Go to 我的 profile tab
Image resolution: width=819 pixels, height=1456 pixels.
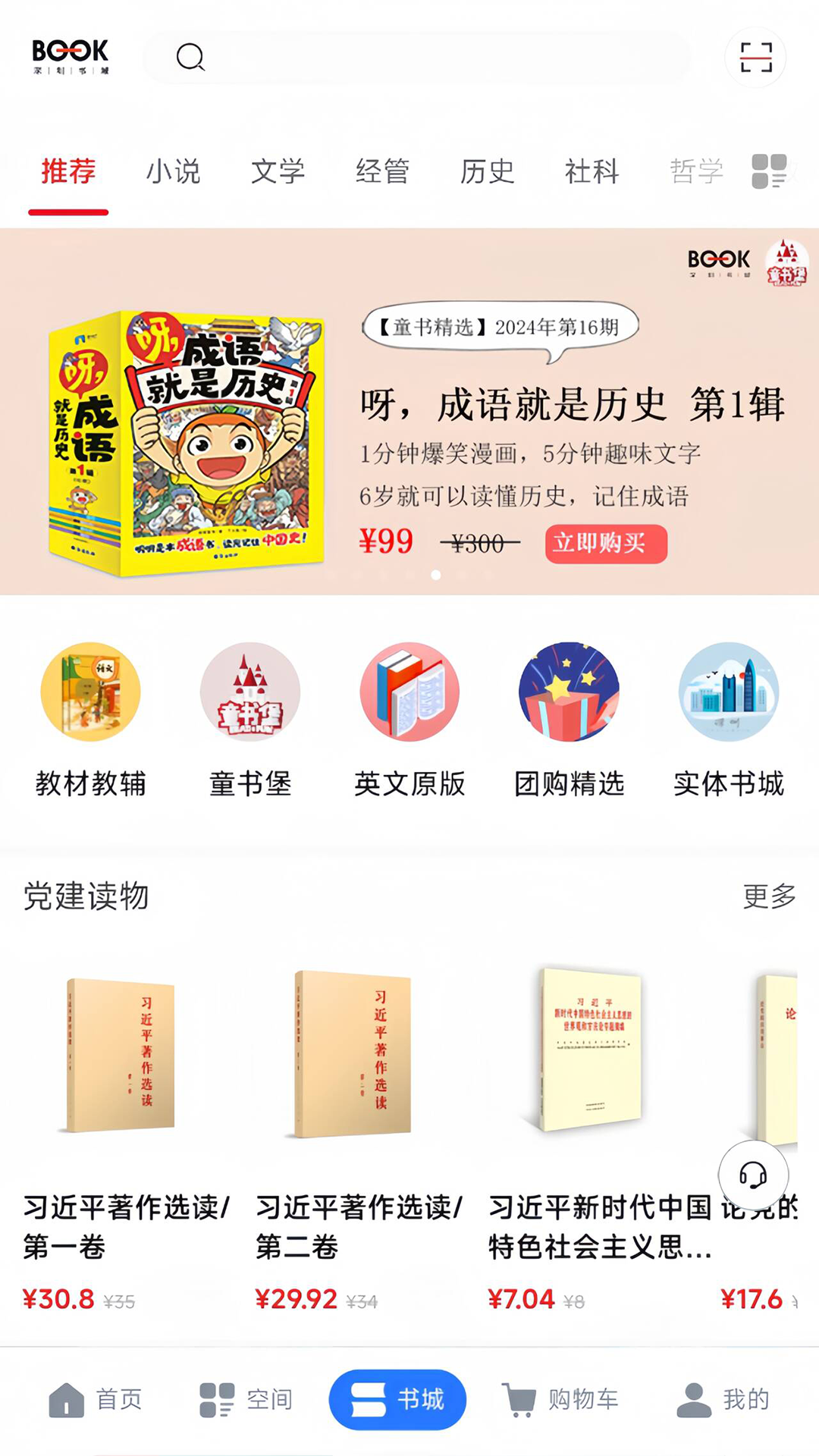[723, 1399]
